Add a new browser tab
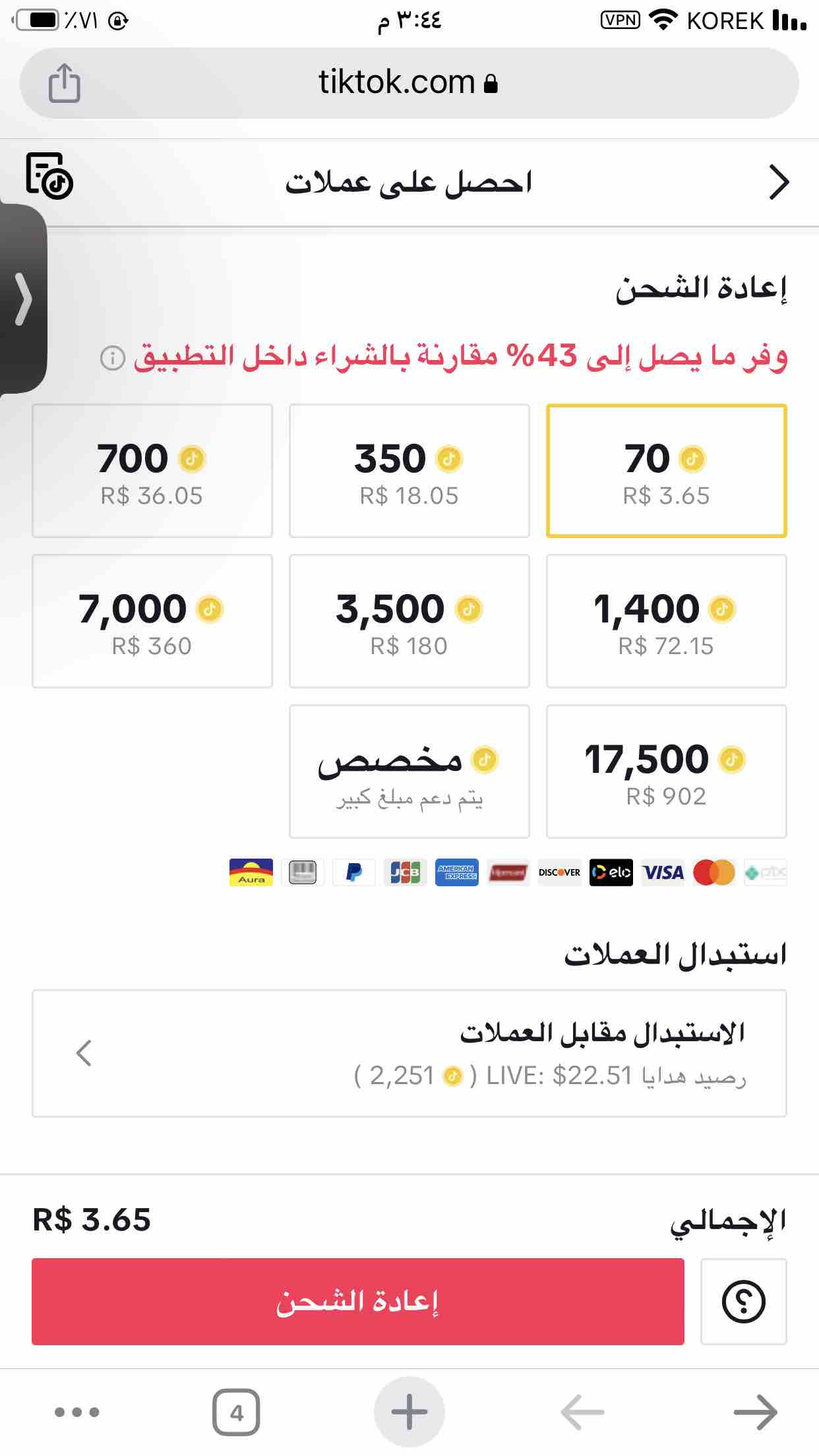Viewport: 819px width, 1456px height. (x=409, y=1412)
